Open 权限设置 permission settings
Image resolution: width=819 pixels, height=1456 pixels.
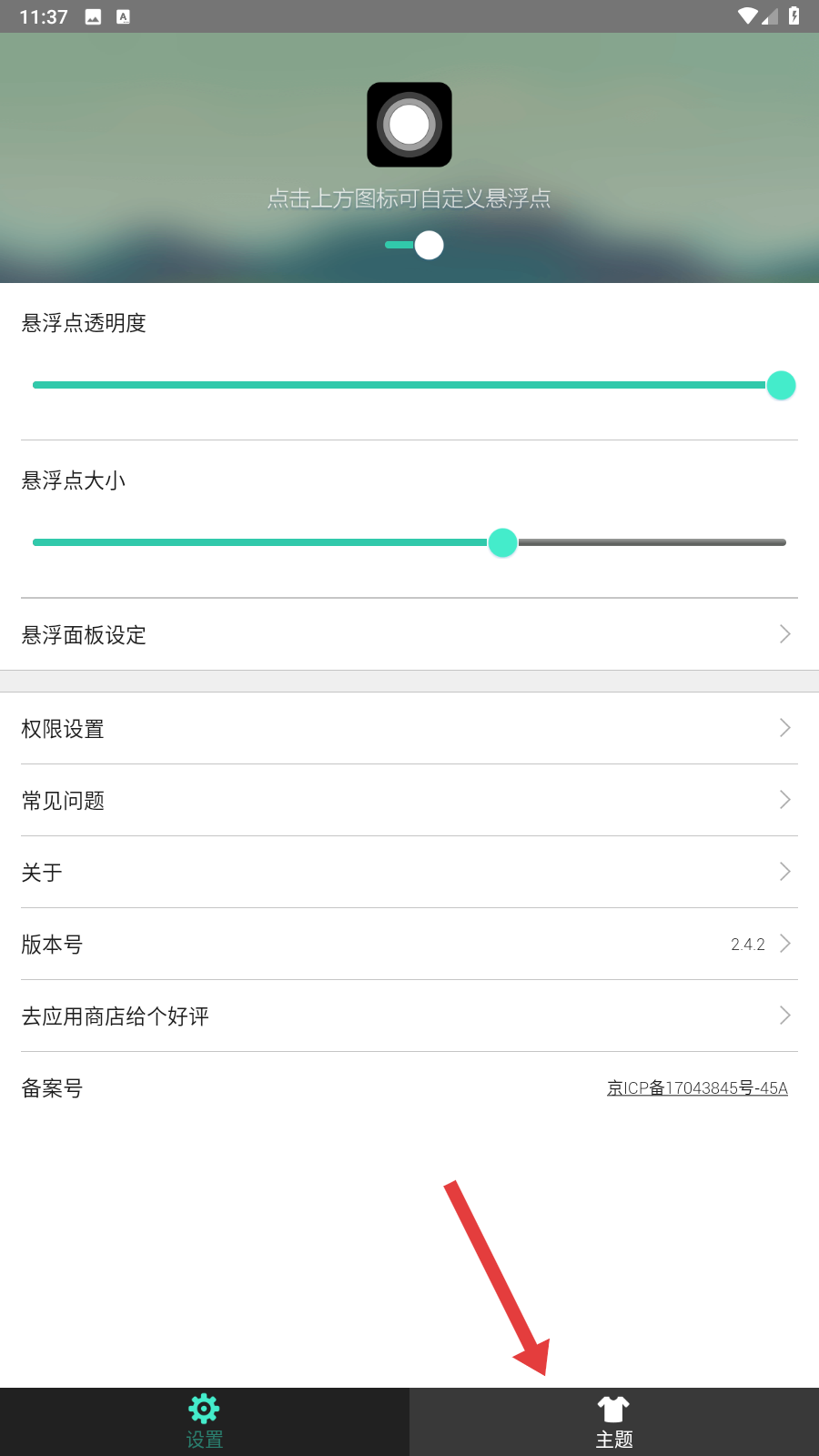(409, 728)
